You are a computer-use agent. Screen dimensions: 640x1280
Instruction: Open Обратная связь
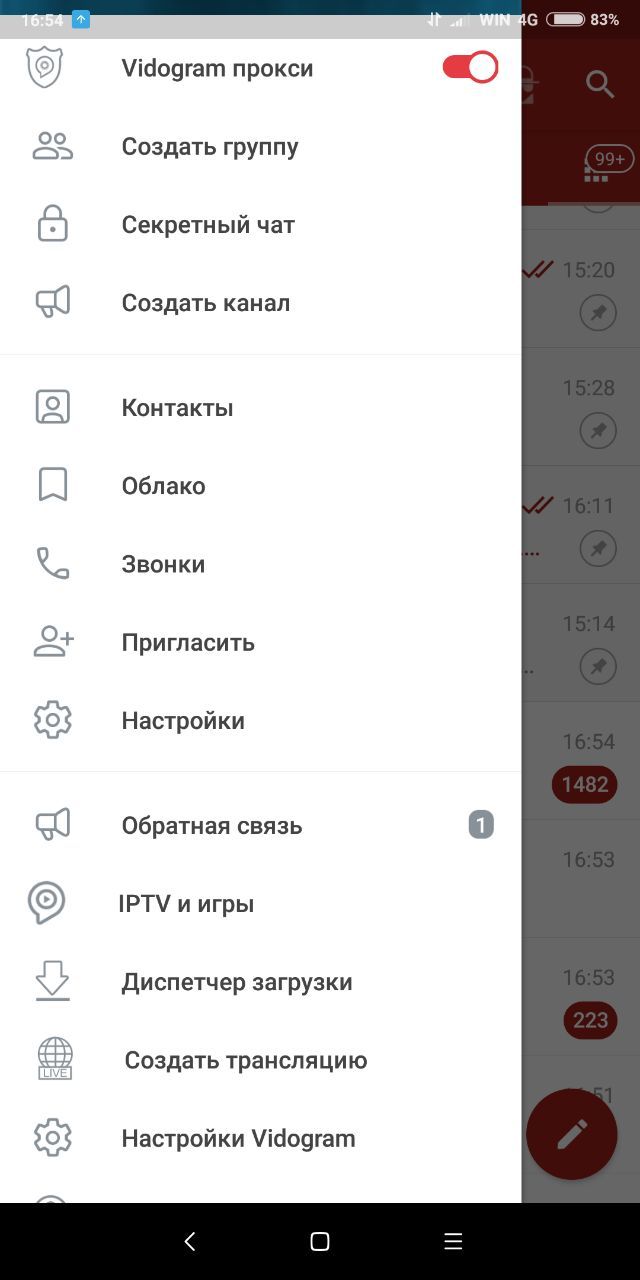click(260, 826)
